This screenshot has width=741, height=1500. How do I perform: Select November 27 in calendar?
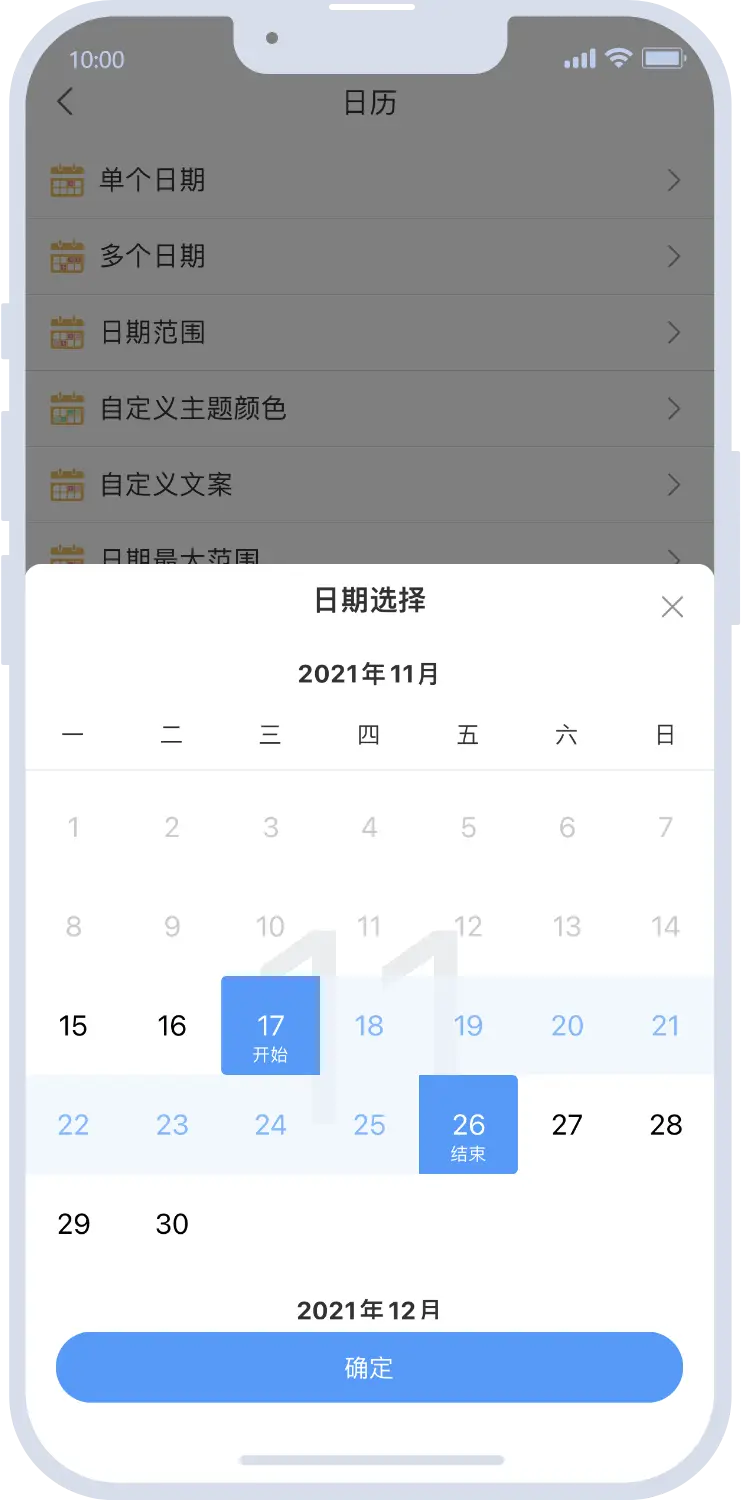tap(567, 1125)
